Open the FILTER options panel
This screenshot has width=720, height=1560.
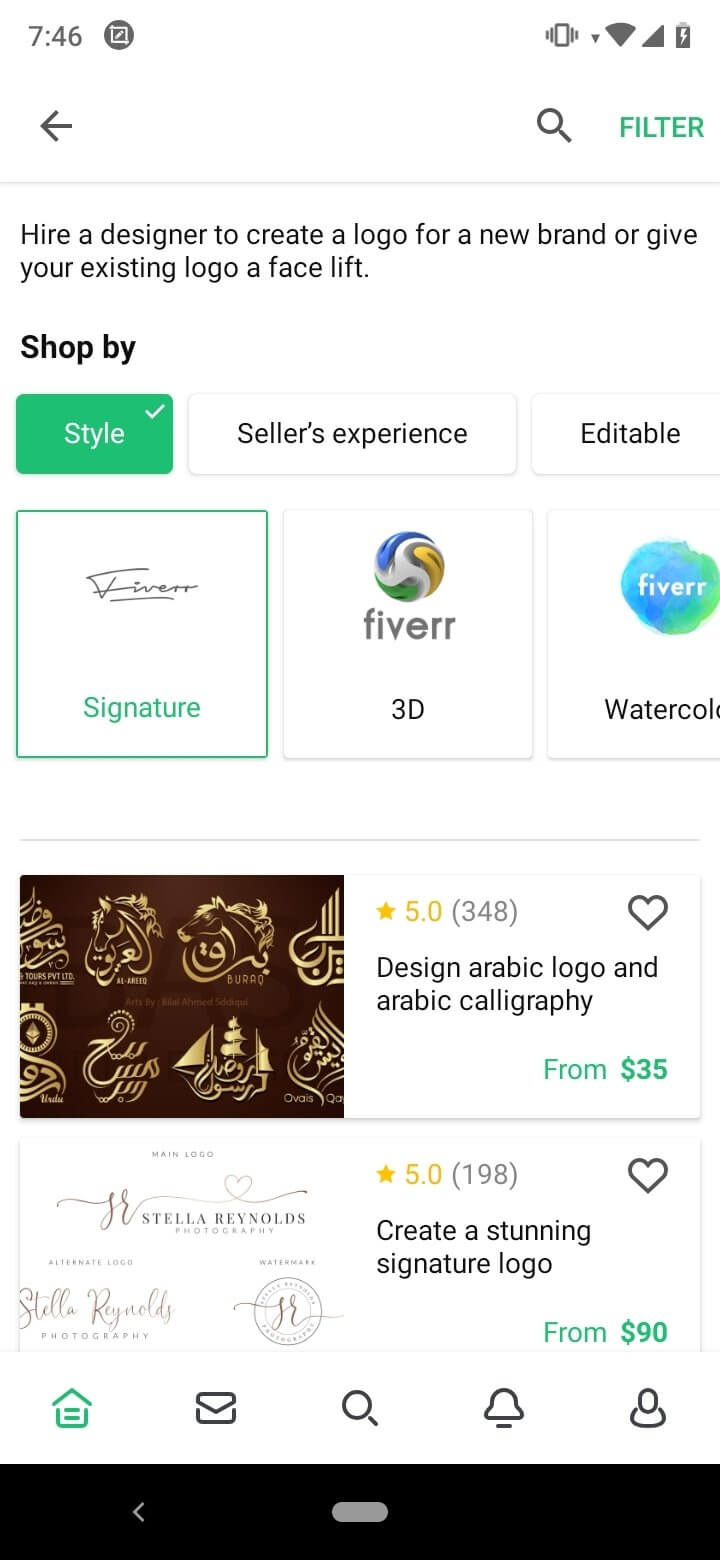[661, 126]
